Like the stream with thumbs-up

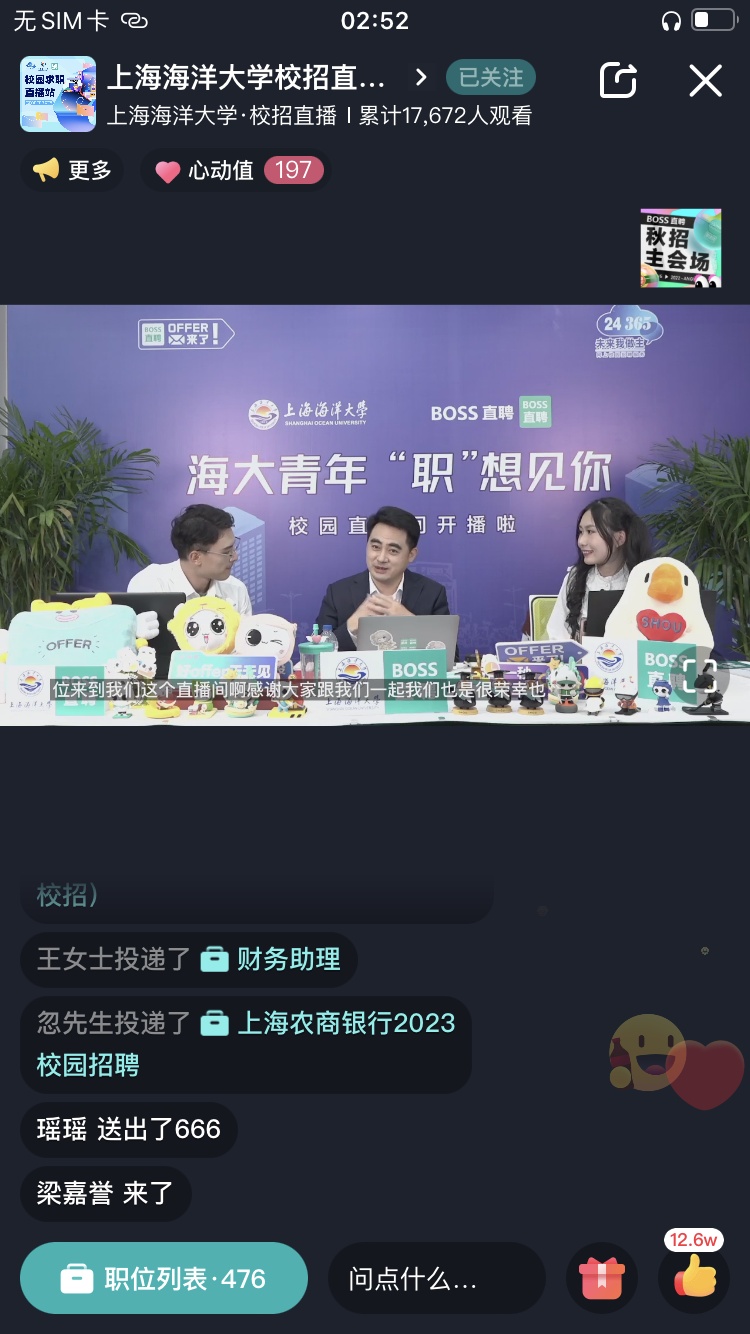pyautogui.click(x=694, y=1276)
